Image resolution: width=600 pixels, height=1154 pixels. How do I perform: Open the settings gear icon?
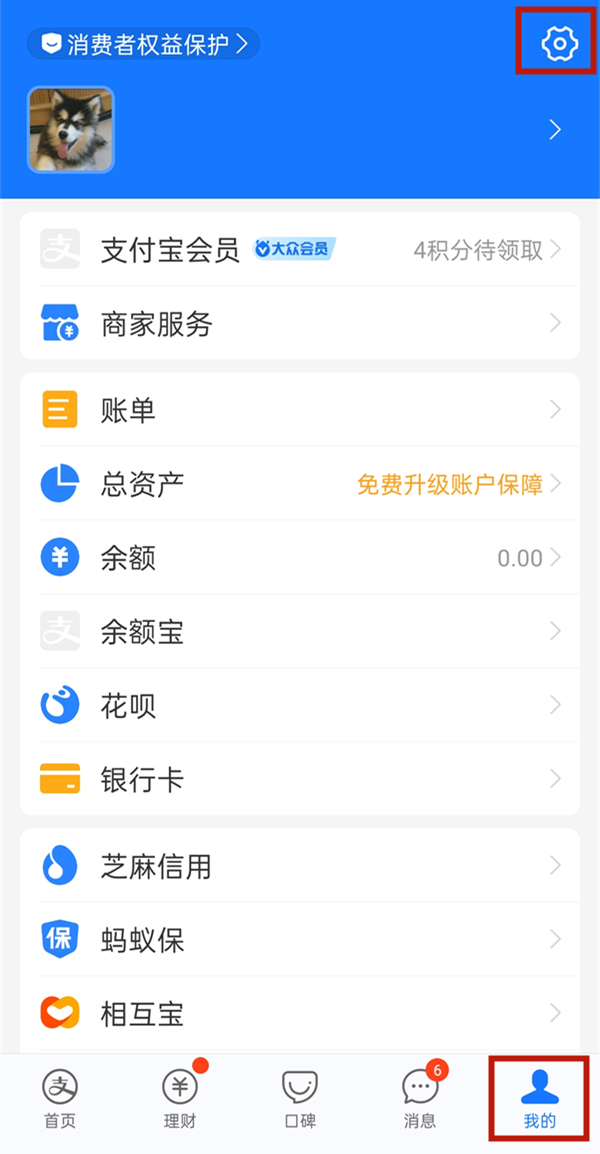pyautogui.click(x=559, y=43)
